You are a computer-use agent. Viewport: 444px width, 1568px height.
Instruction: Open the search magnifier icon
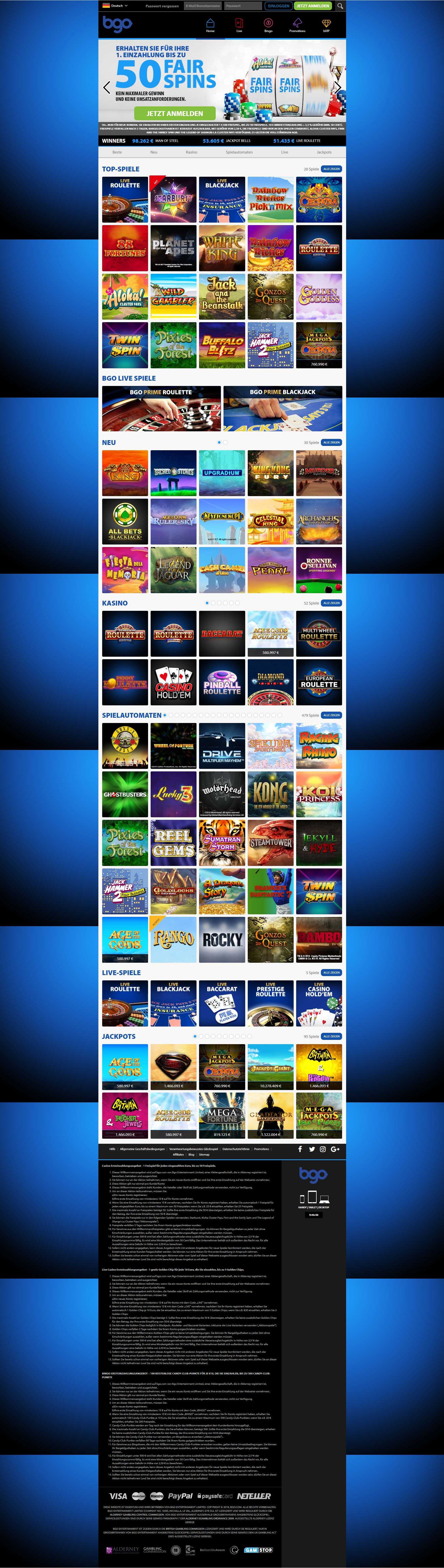point(340,6)
